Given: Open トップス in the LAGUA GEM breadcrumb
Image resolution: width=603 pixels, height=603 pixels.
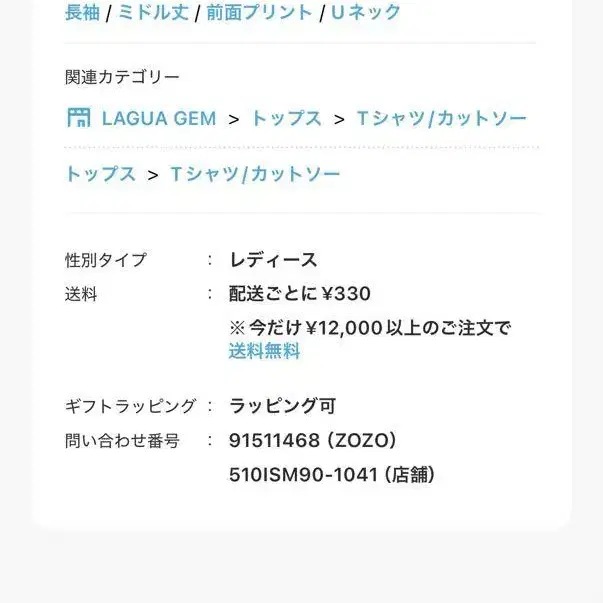Looking at the screenshot, I should coord(287,118).
